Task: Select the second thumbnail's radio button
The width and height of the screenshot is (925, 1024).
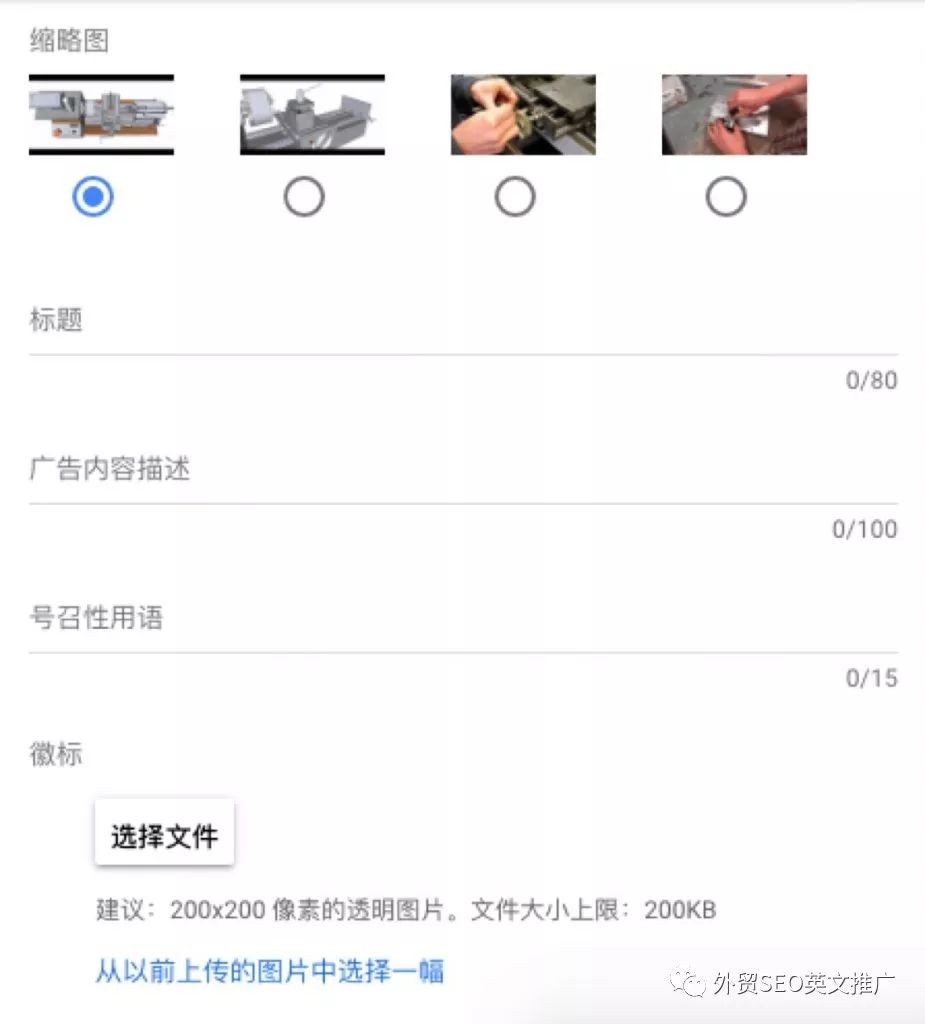Action: [x=304, y=196]
